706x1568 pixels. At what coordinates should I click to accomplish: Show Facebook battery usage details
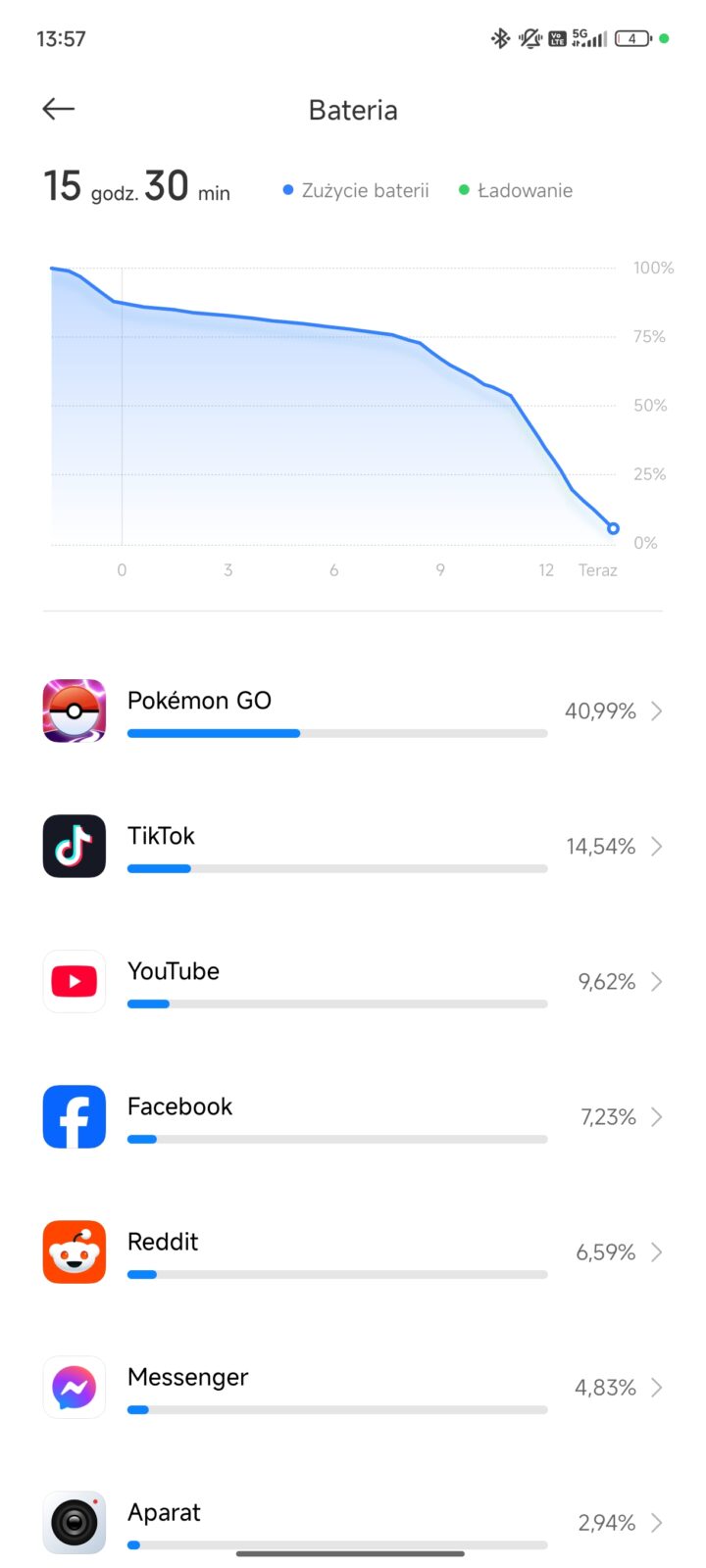[x=353, y=1117]
